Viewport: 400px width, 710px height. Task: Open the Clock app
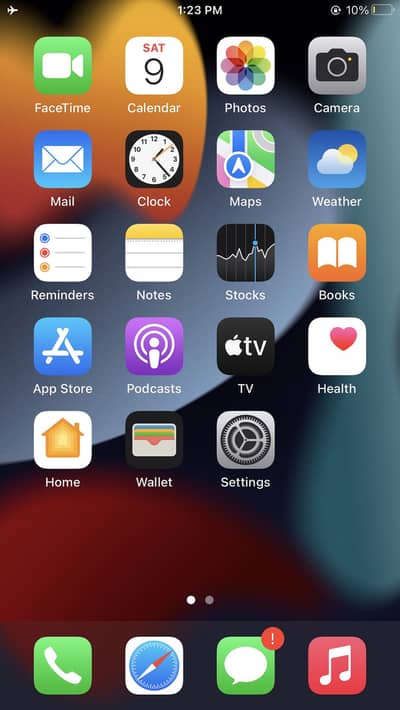point(154,159)
